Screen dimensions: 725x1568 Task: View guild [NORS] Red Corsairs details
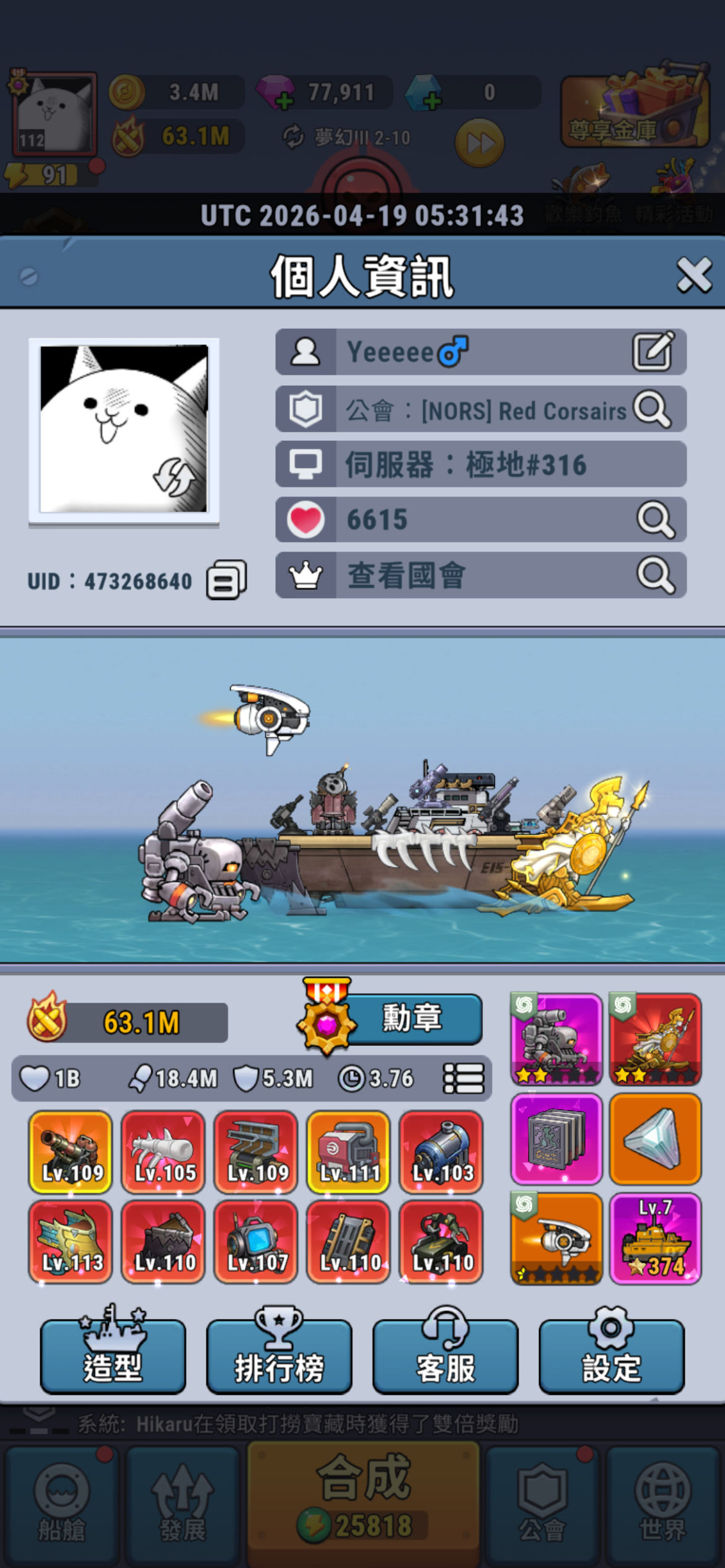pos(652,409)
